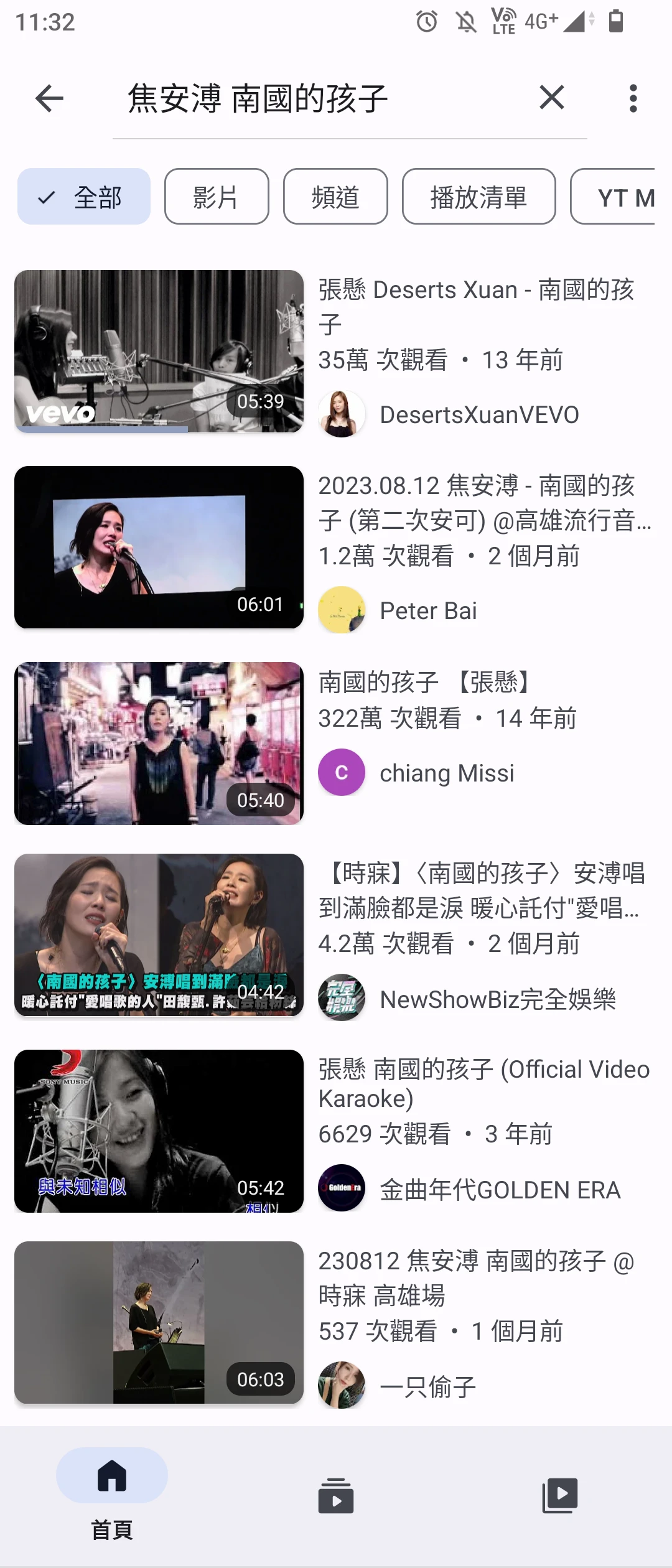Open 230812 焦安溥 南國的孩子 @ 時寐 高雄場
The width and height of the screenshot is (672, 1568).
pos(159,1322)
